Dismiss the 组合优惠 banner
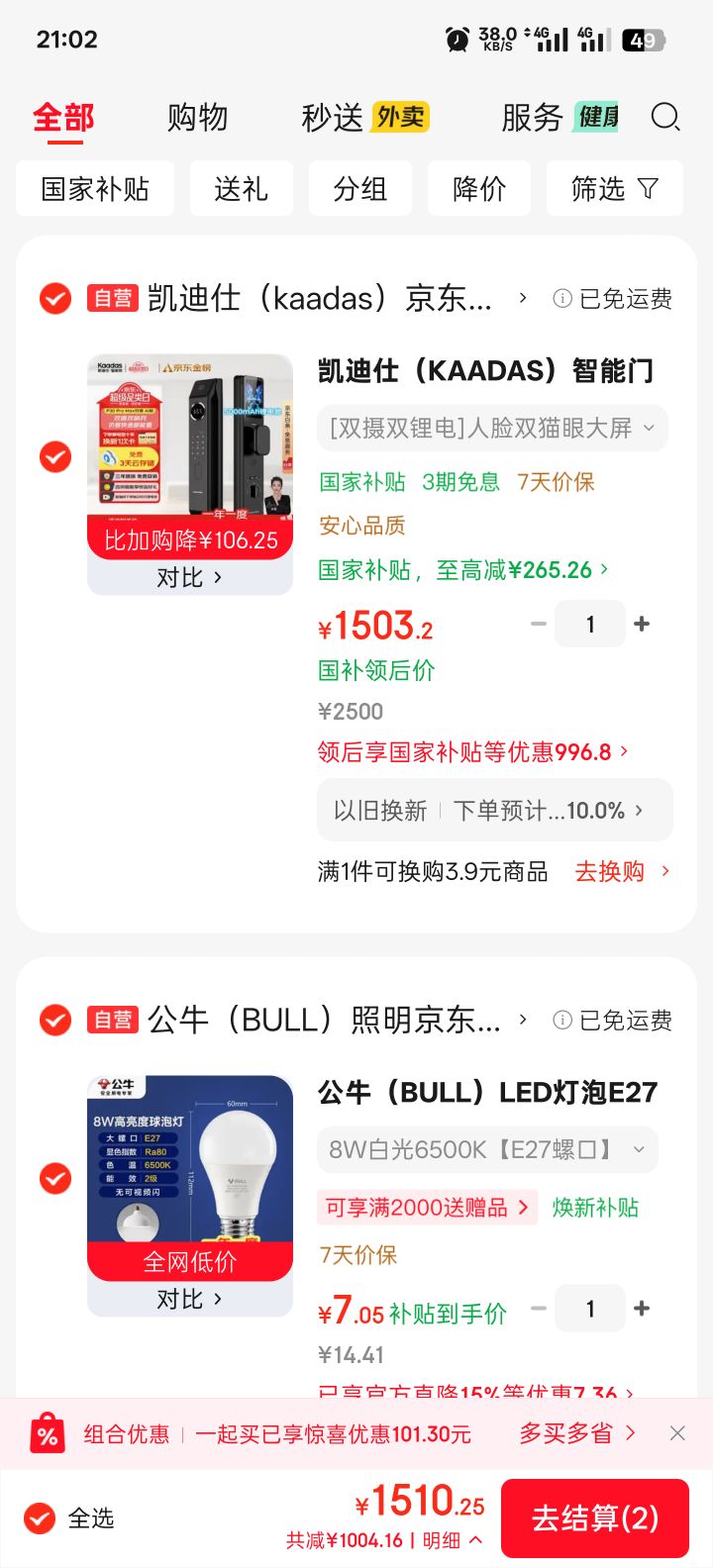Viewport: 713px width, 1568px height. click(x=677, y=1433)
